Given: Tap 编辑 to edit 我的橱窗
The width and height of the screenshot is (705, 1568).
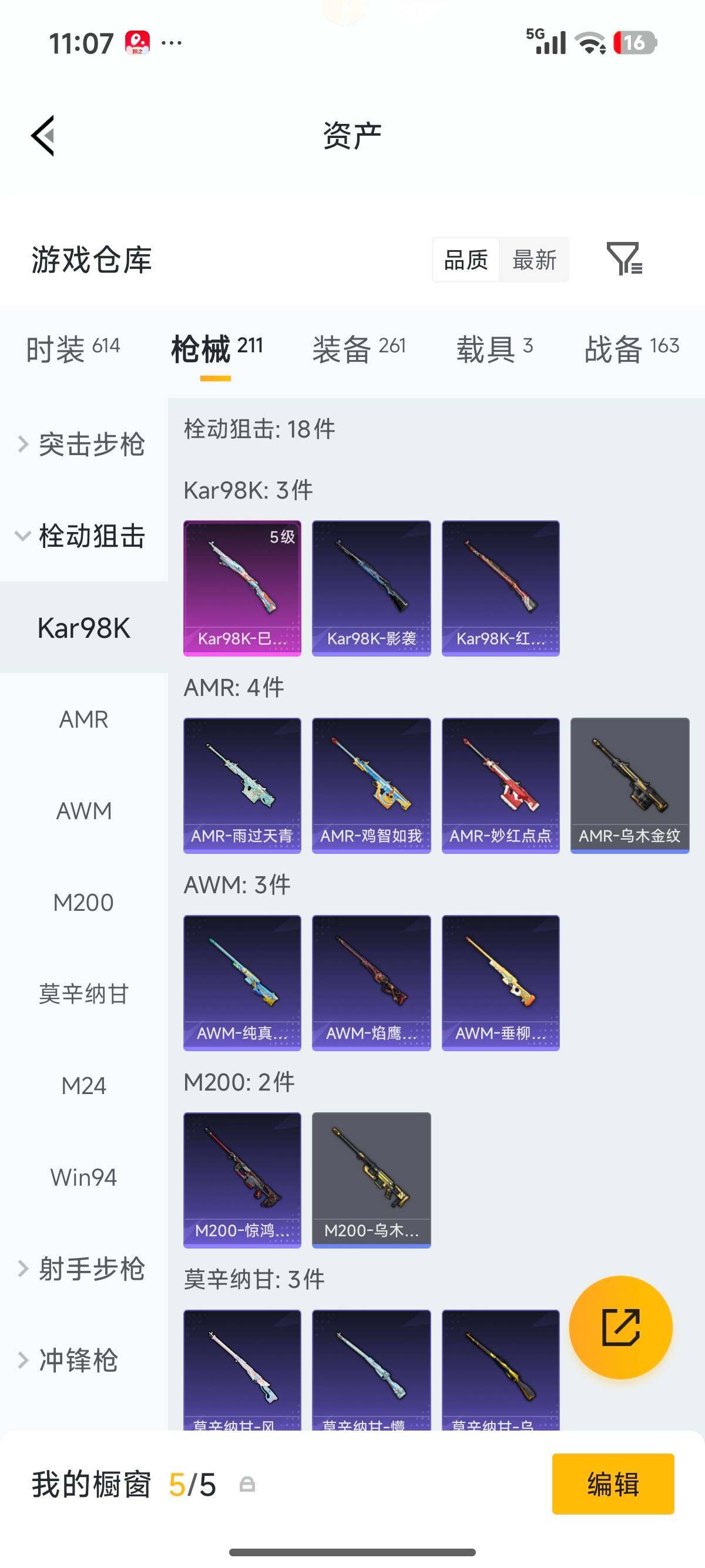Looking at the screenshot, I should point(612,1484).
